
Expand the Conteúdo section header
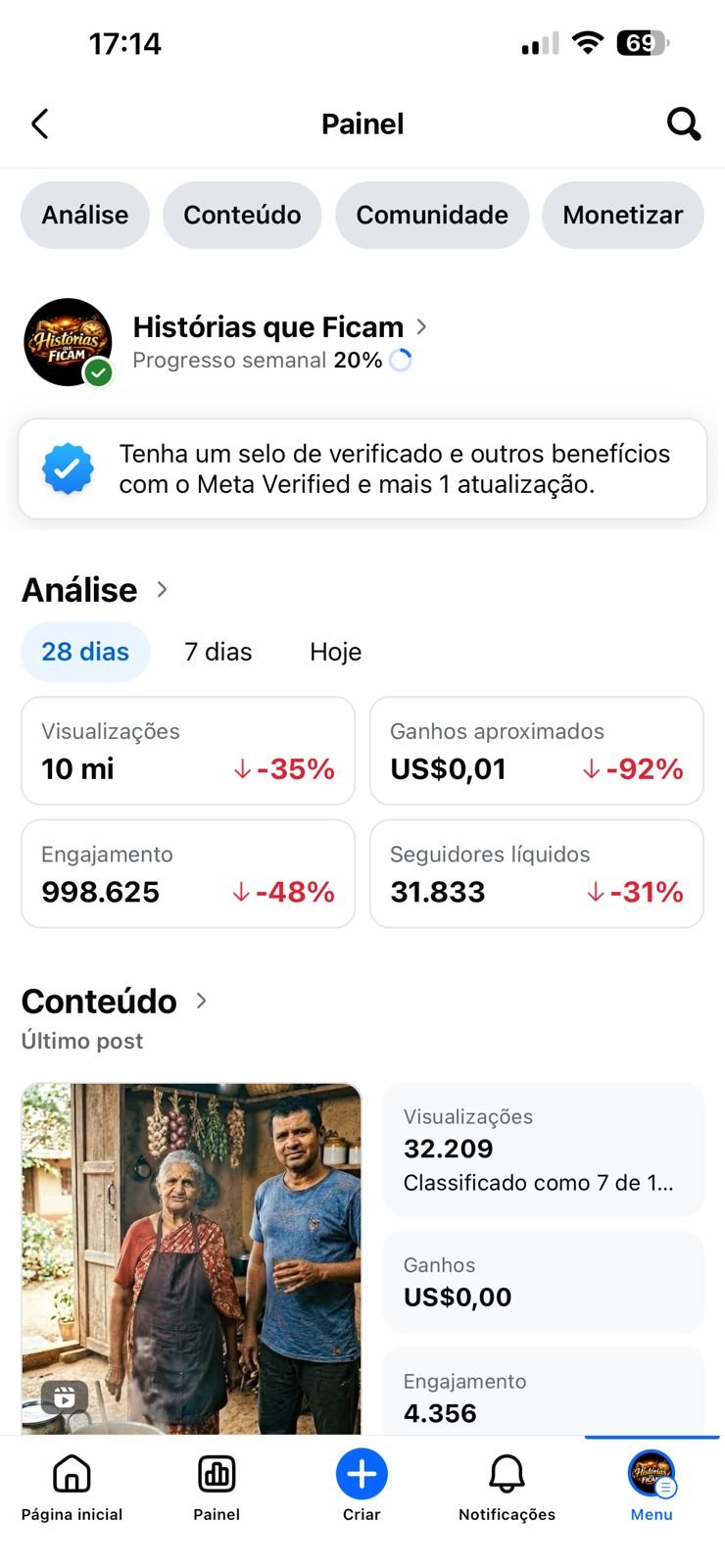point(114,1002)
